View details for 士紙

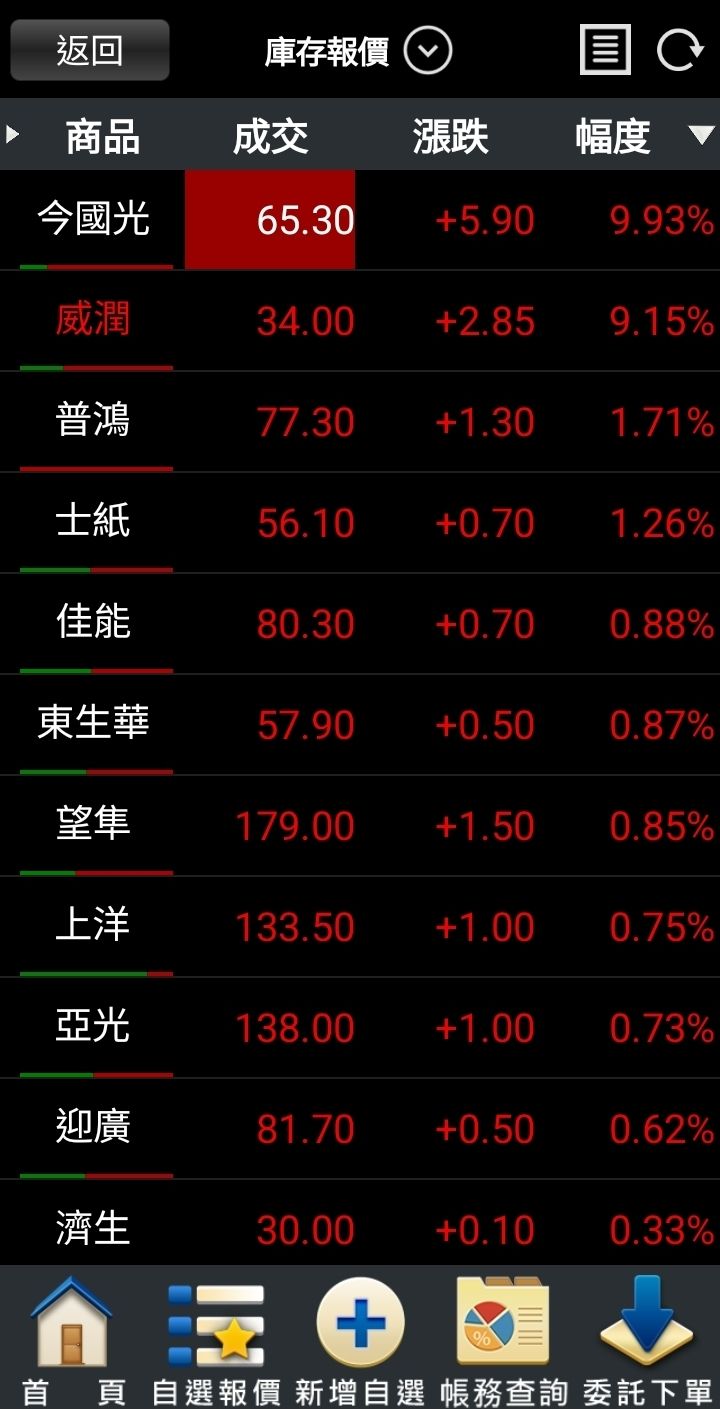tap(360, 523)
